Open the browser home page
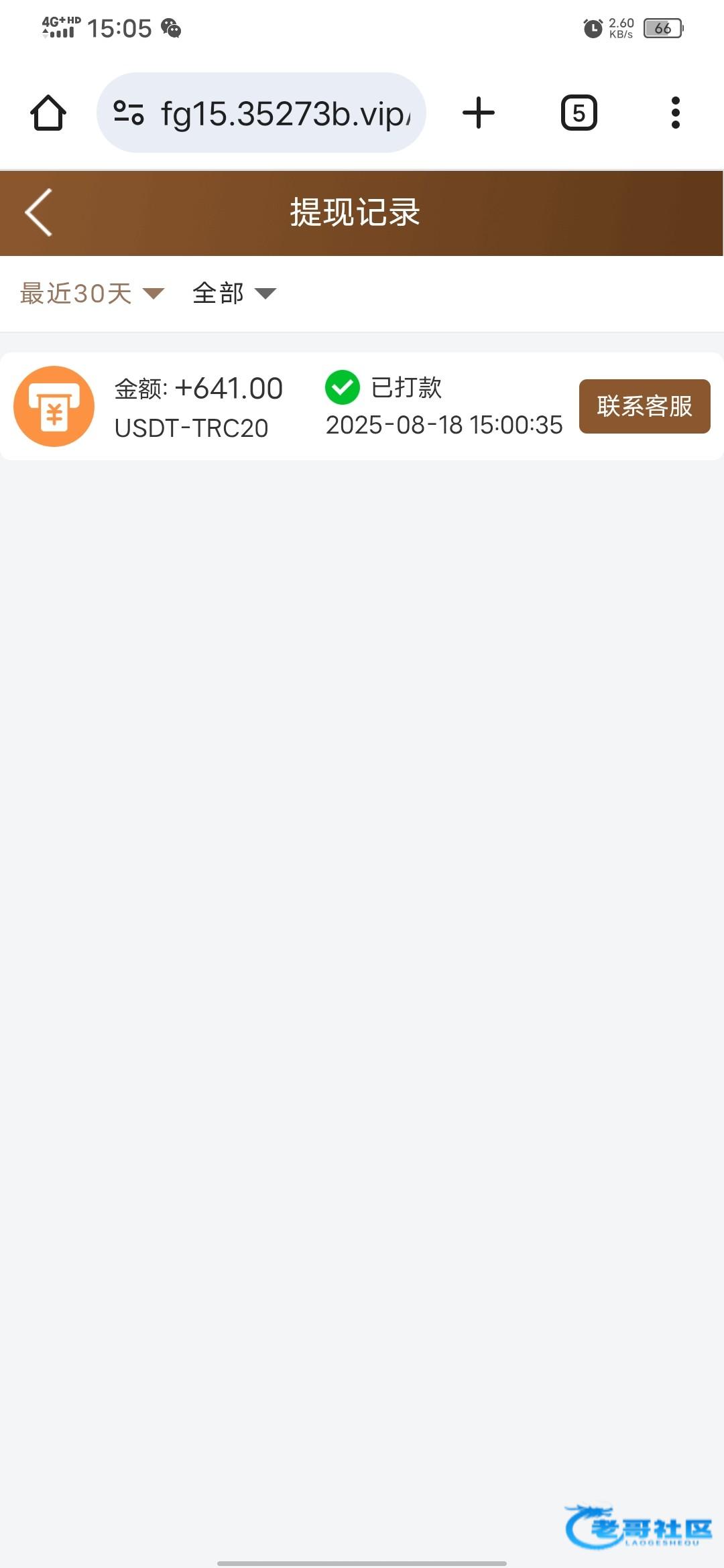Viewport: 724px width, 1568px height. point(48,113)
